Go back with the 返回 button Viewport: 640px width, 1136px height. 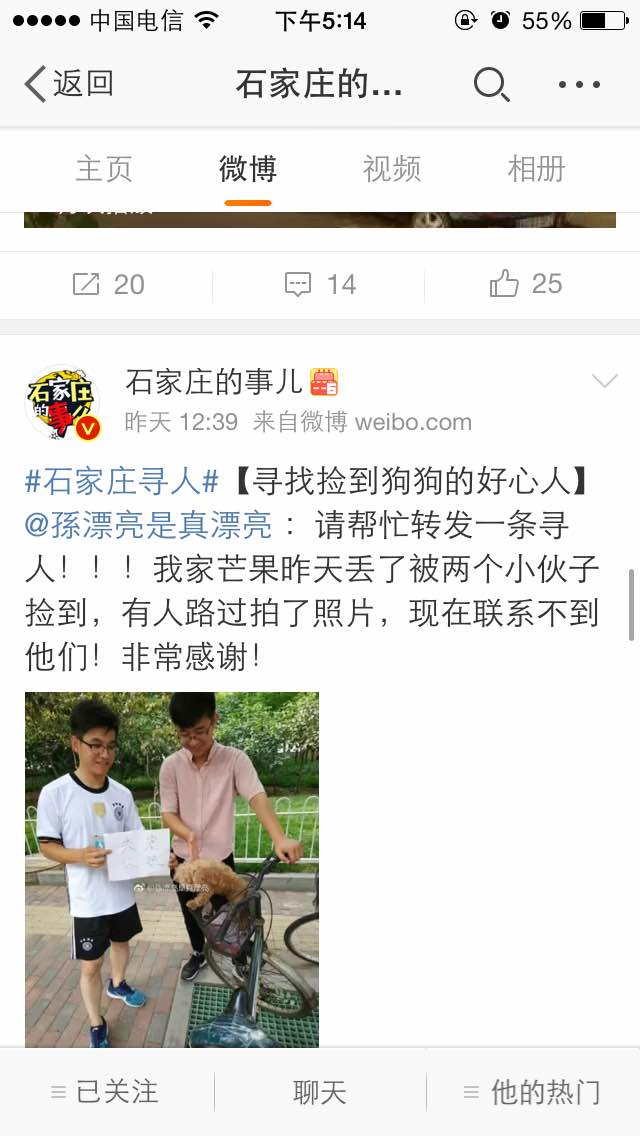pyautogui.click(x=68, y=84)
